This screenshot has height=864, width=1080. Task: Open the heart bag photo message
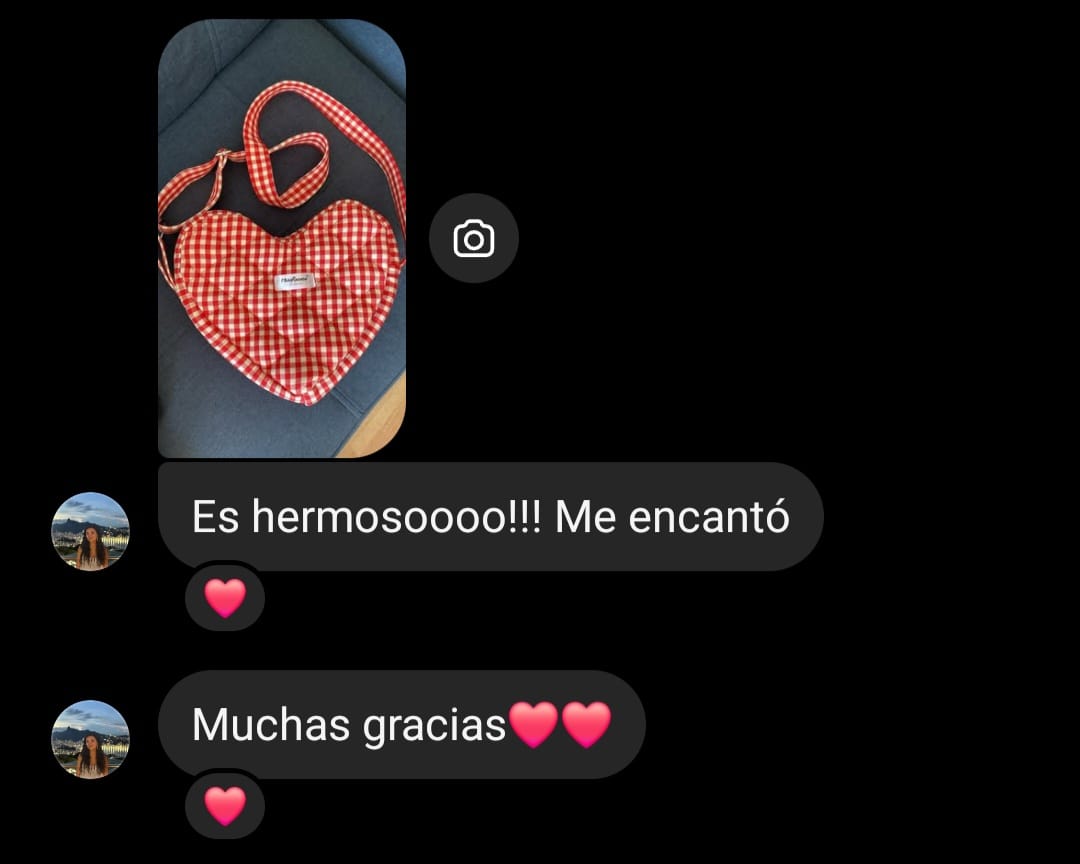282,240
